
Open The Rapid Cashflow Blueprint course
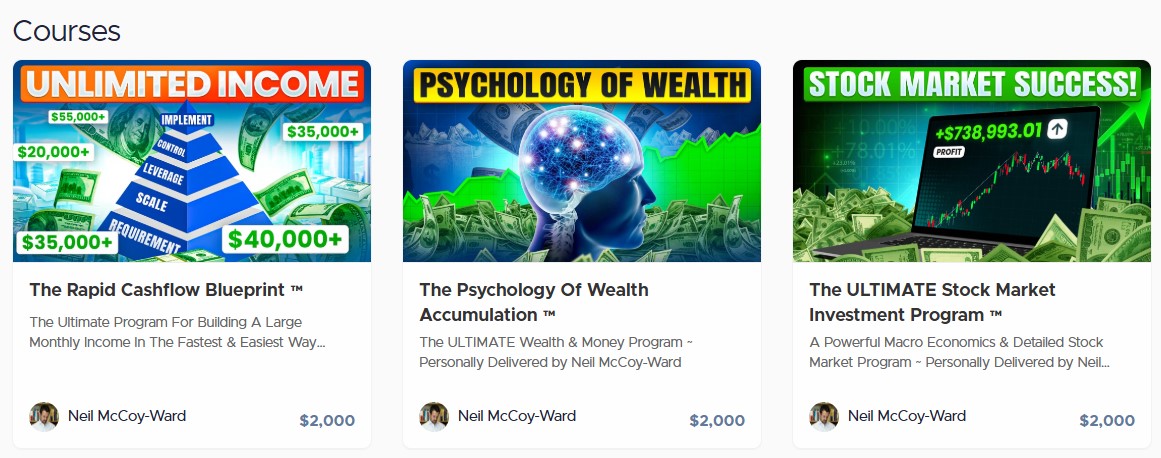[166, 290]
